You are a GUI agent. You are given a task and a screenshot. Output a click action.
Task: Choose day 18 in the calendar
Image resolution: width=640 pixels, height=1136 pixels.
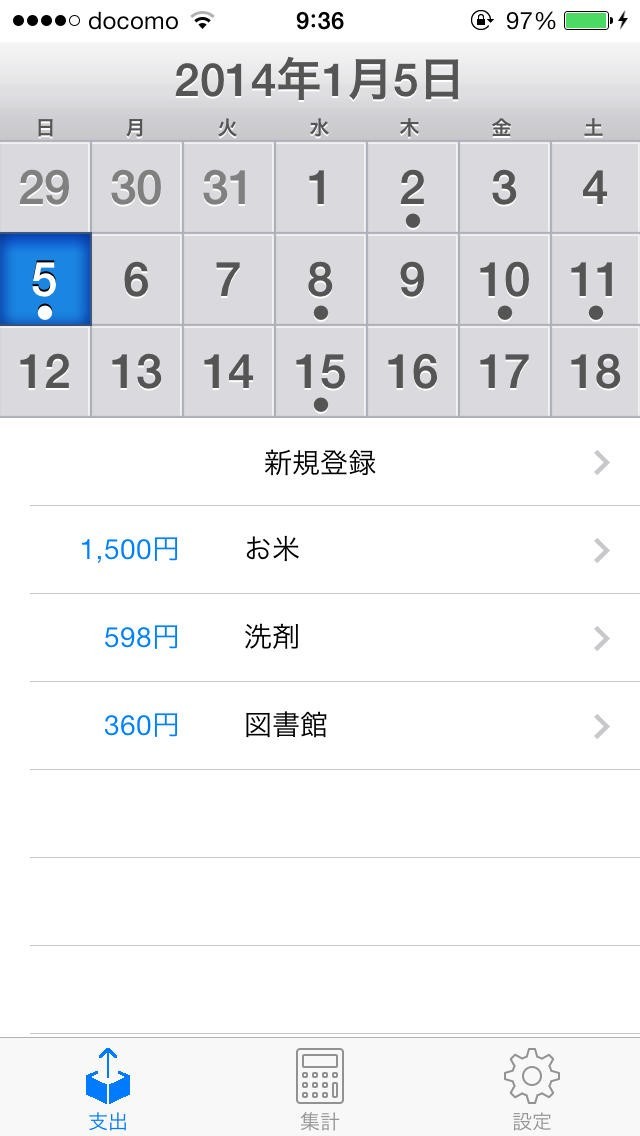point(596,372)
